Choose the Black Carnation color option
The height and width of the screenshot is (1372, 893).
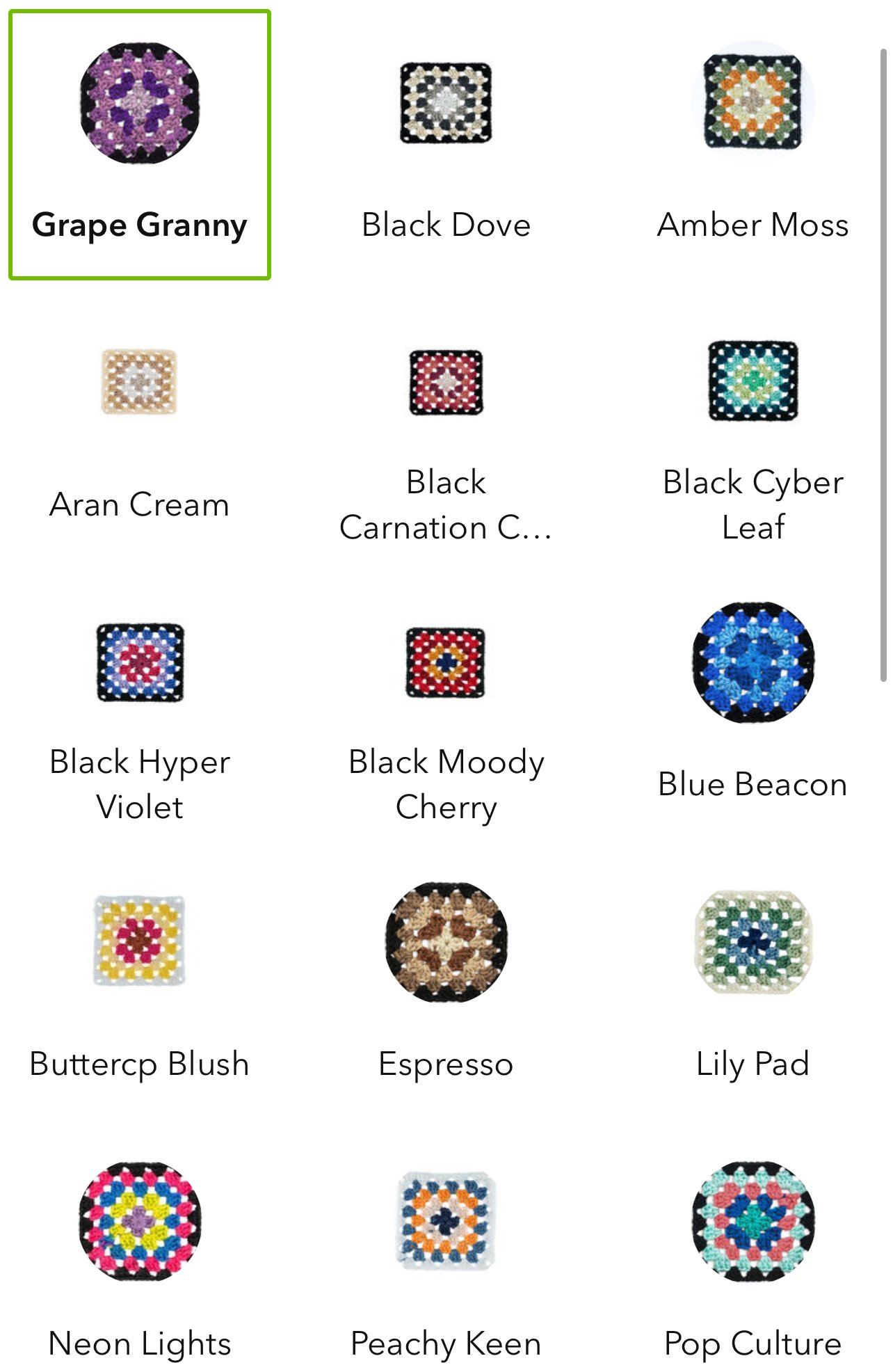coord(446,383)
